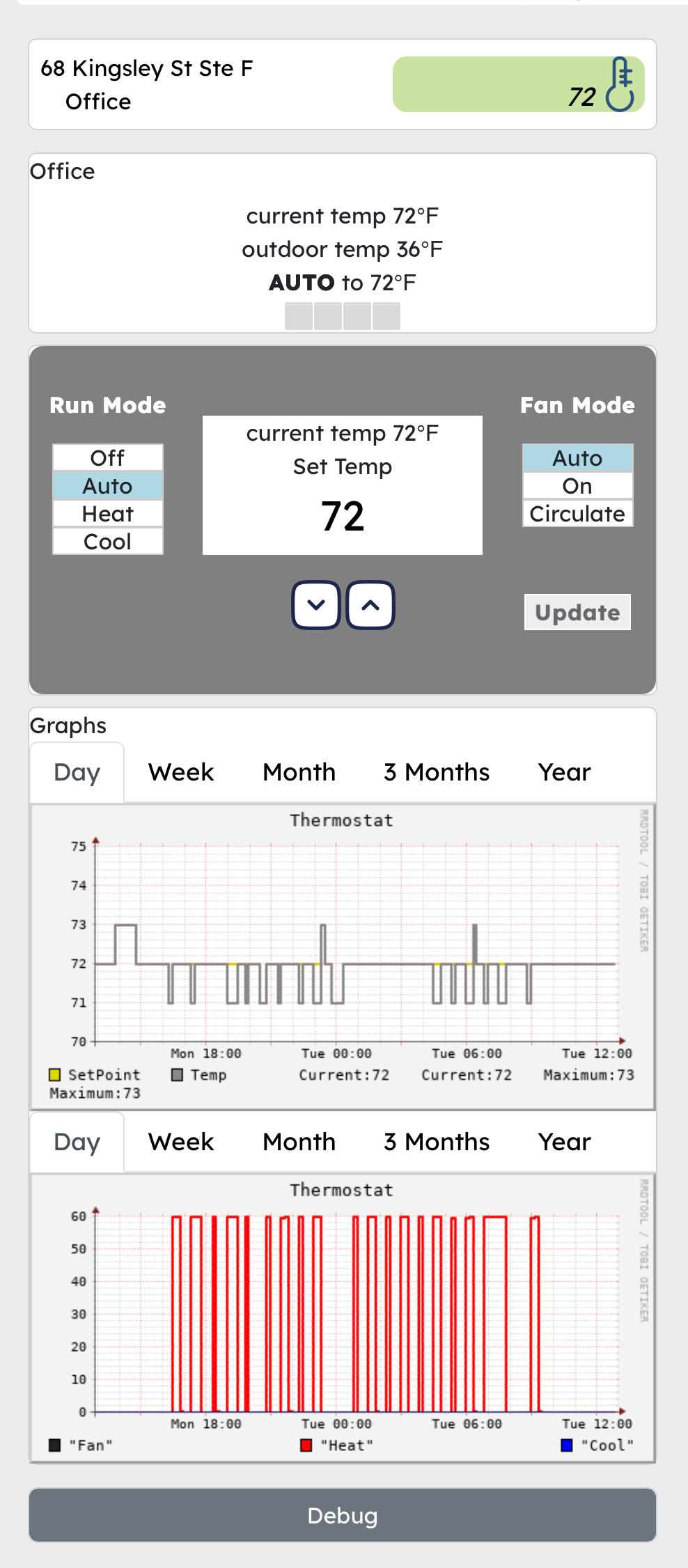The image size is (688, 1568).
Task: Choose Circulate fan mode
Action: (577, 514)
